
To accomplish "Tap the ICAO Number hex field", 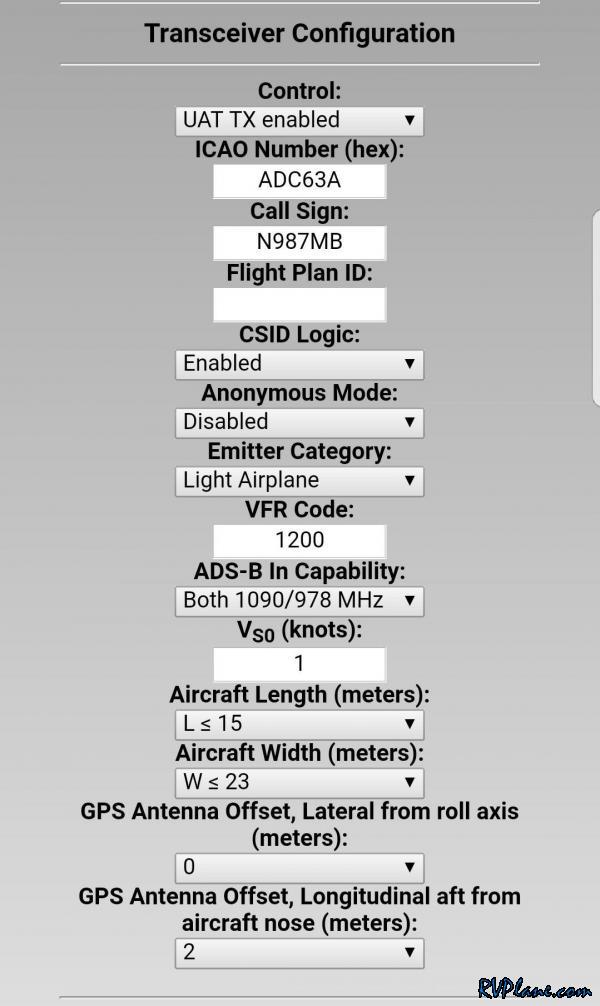I will click(300, 181).
